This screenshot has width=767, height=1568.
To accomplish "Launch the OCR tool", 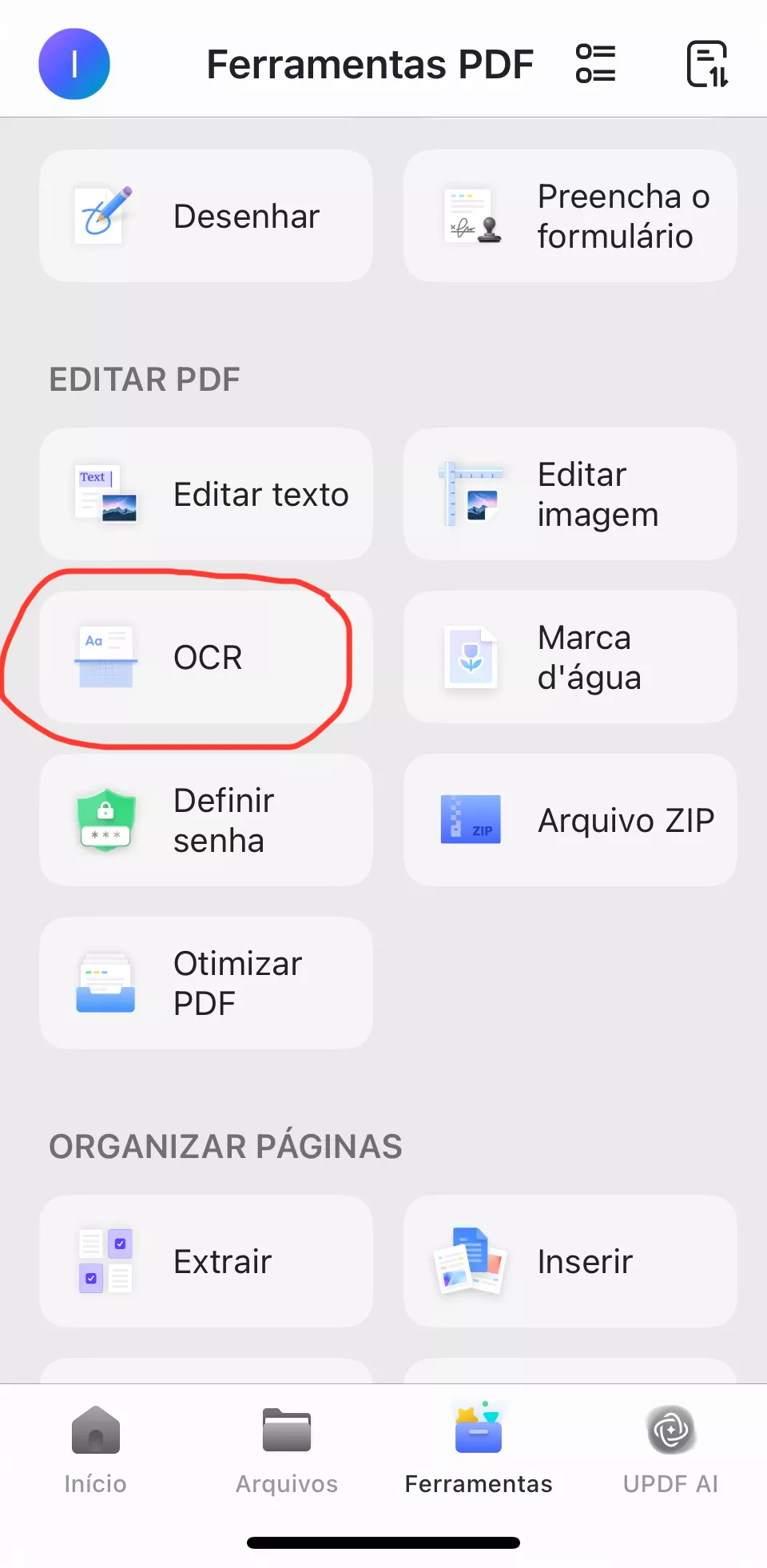I will (x=206, y=657).
